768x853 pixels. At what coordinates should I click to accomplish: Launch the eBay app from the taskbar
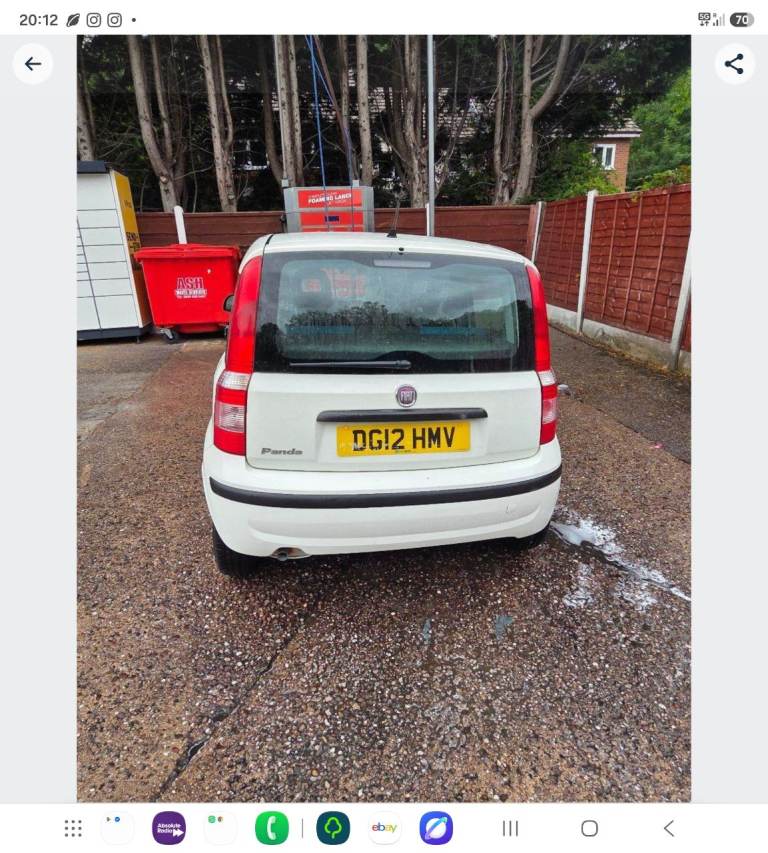pyautogui.click(x=385, y=828)
